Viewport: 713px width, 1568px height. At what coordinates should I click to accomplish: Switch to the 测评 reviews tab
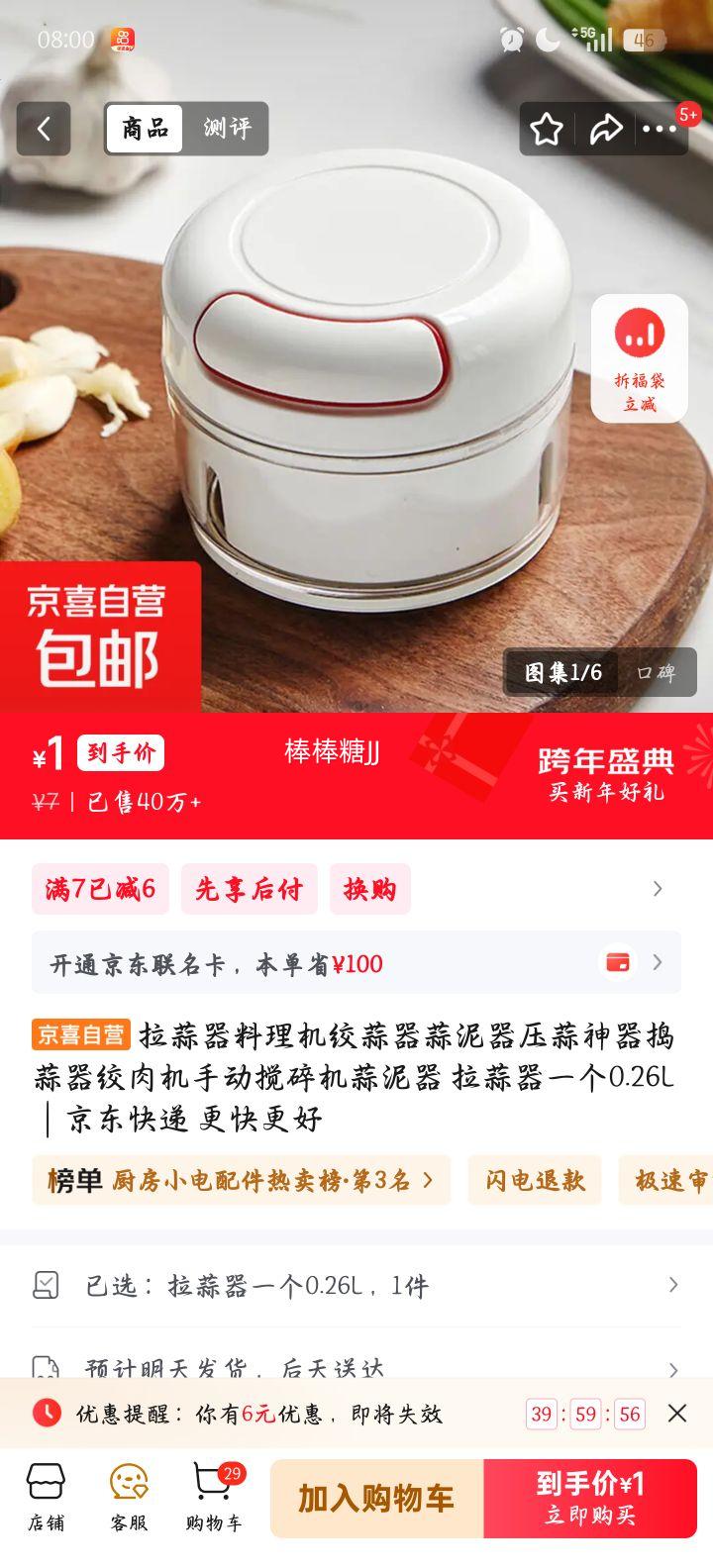(229, 129)
